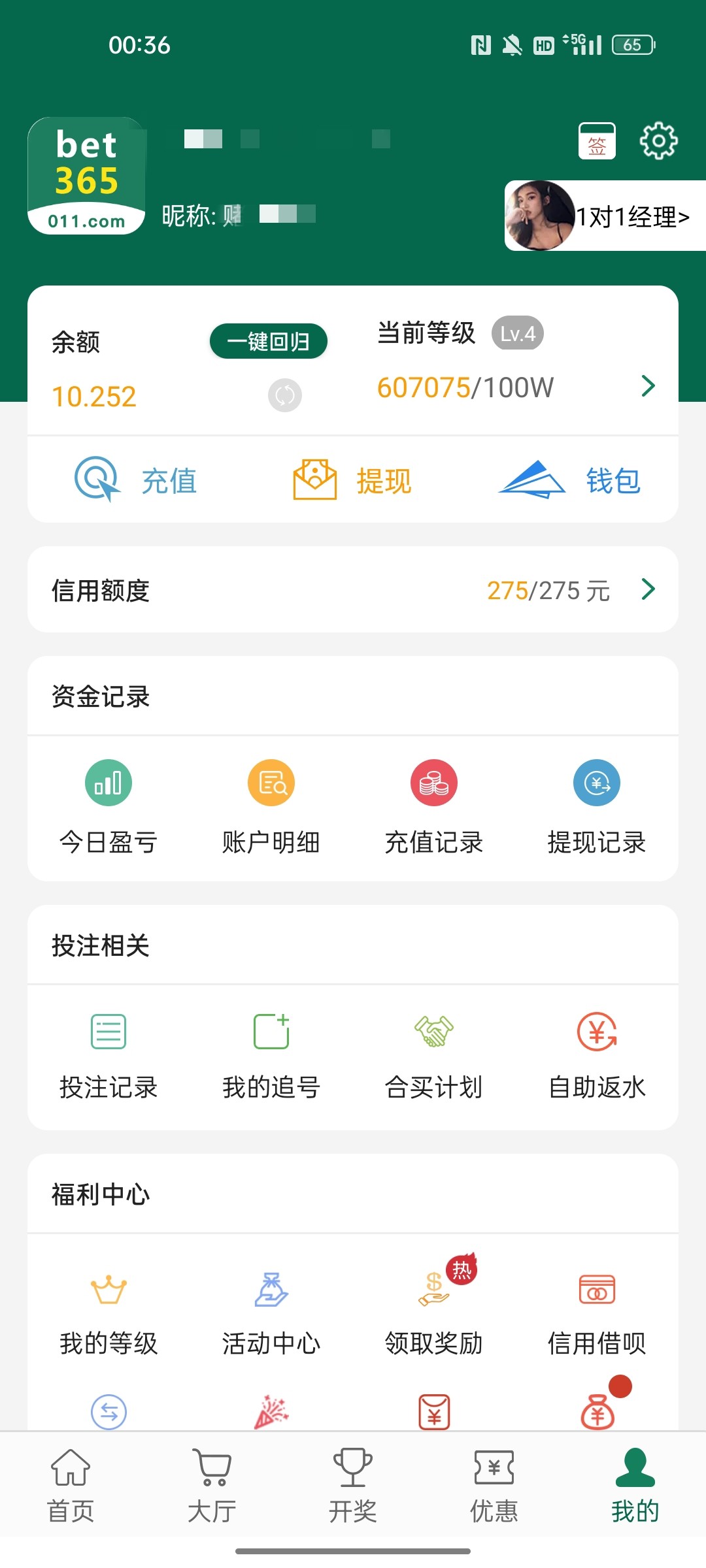Open 充值 to recharge
Viewport: 706px width, 1568px height.
(136, 480)
